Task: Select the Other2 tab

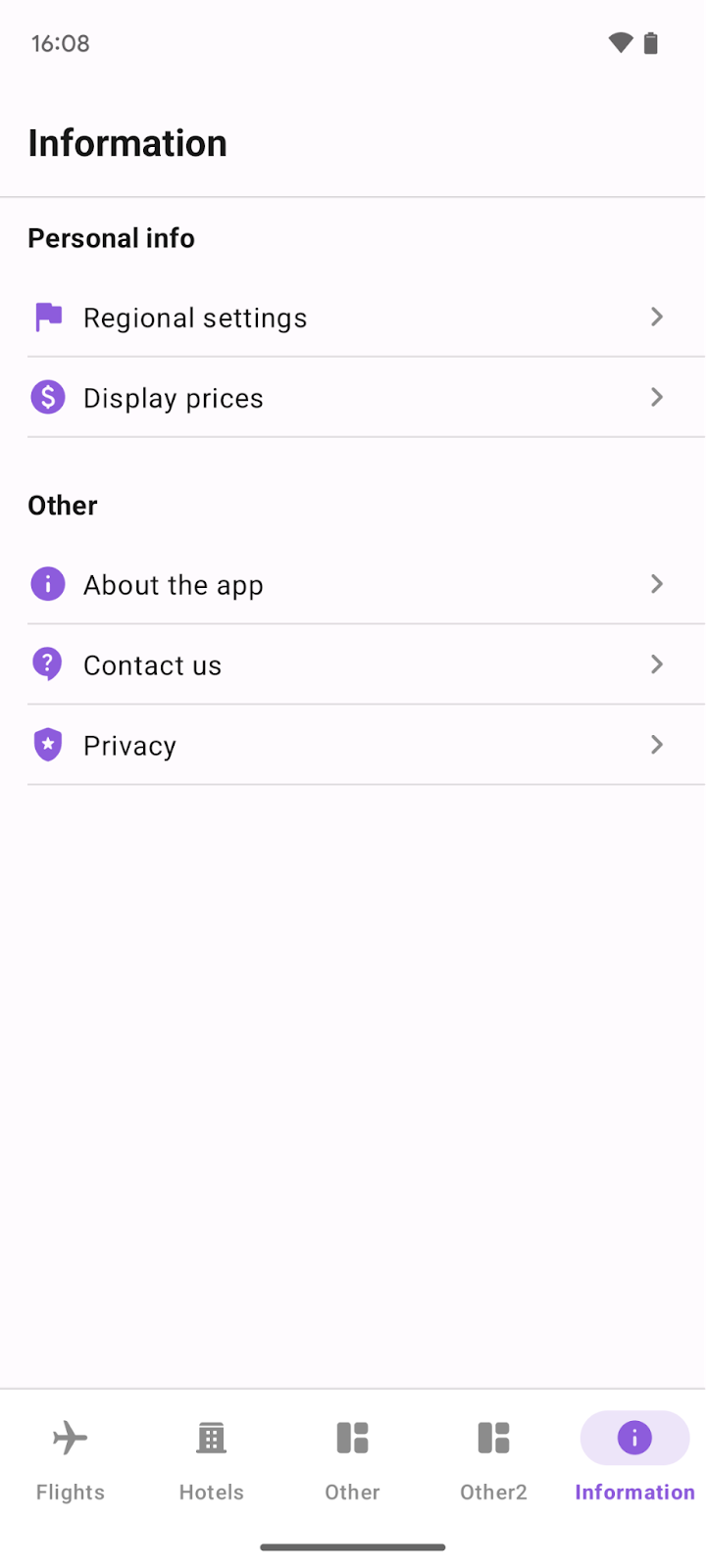Action: (494, 1460)
